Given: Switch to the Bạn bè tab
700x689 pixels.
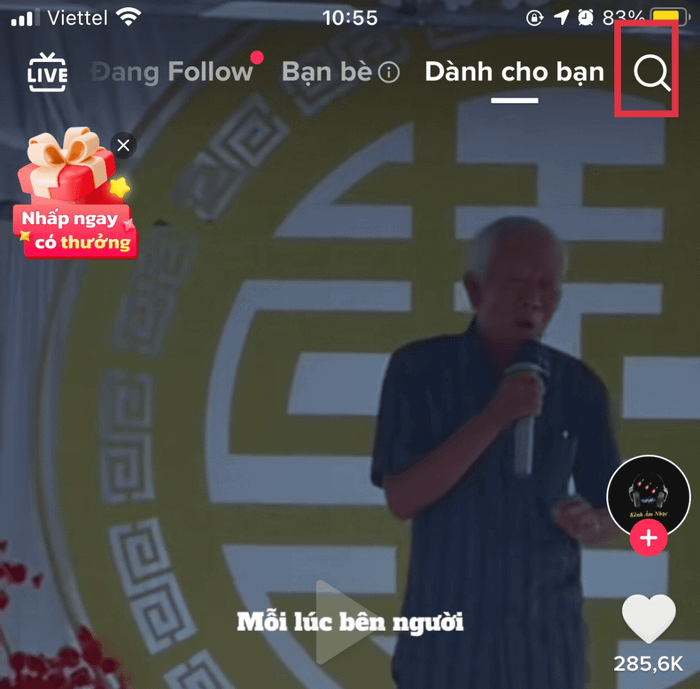Looking at the screenshot, I should [327, 72].
